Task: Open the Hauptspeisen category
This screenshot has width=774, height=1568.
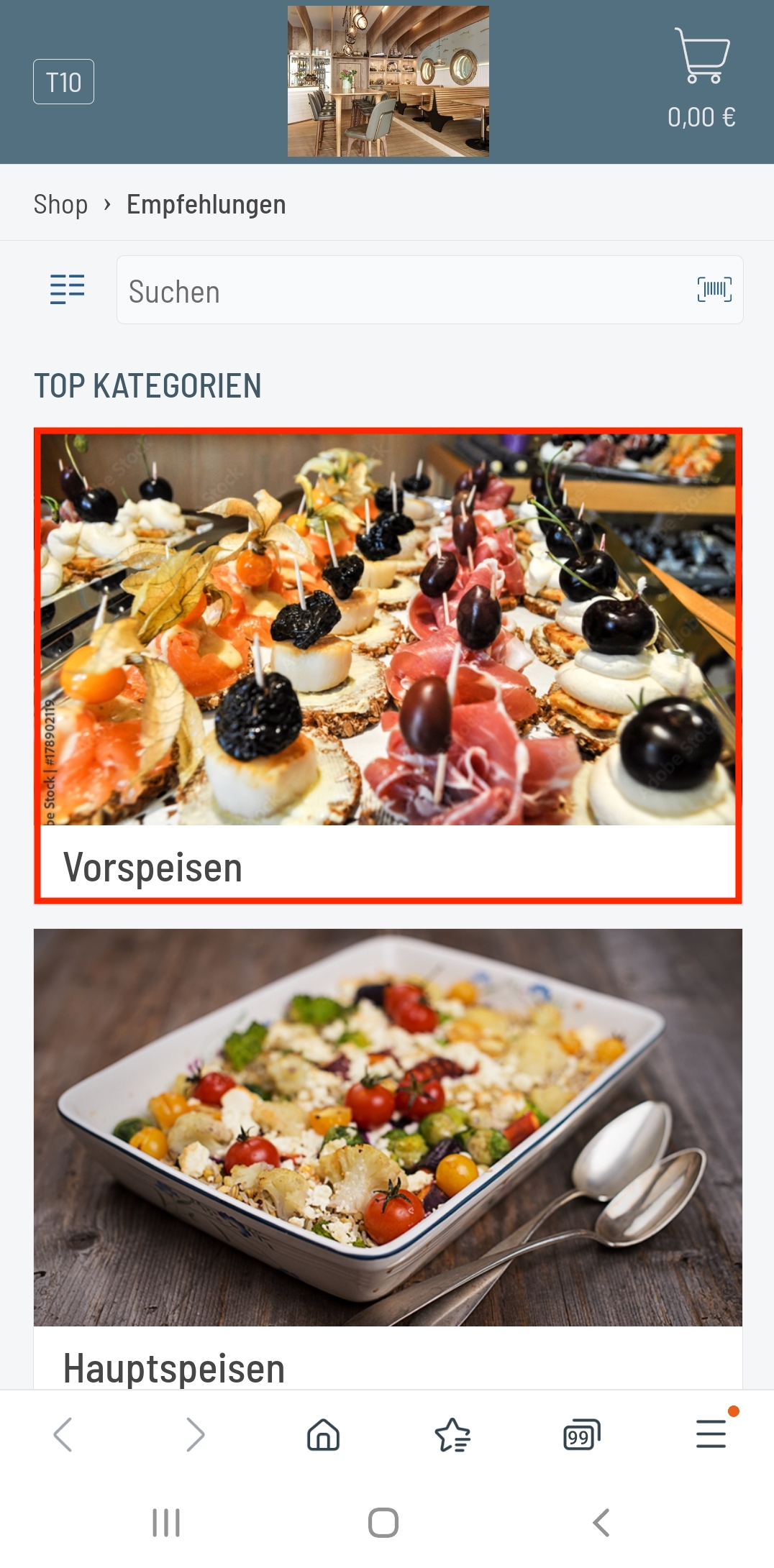Action: pos(388,1157)
